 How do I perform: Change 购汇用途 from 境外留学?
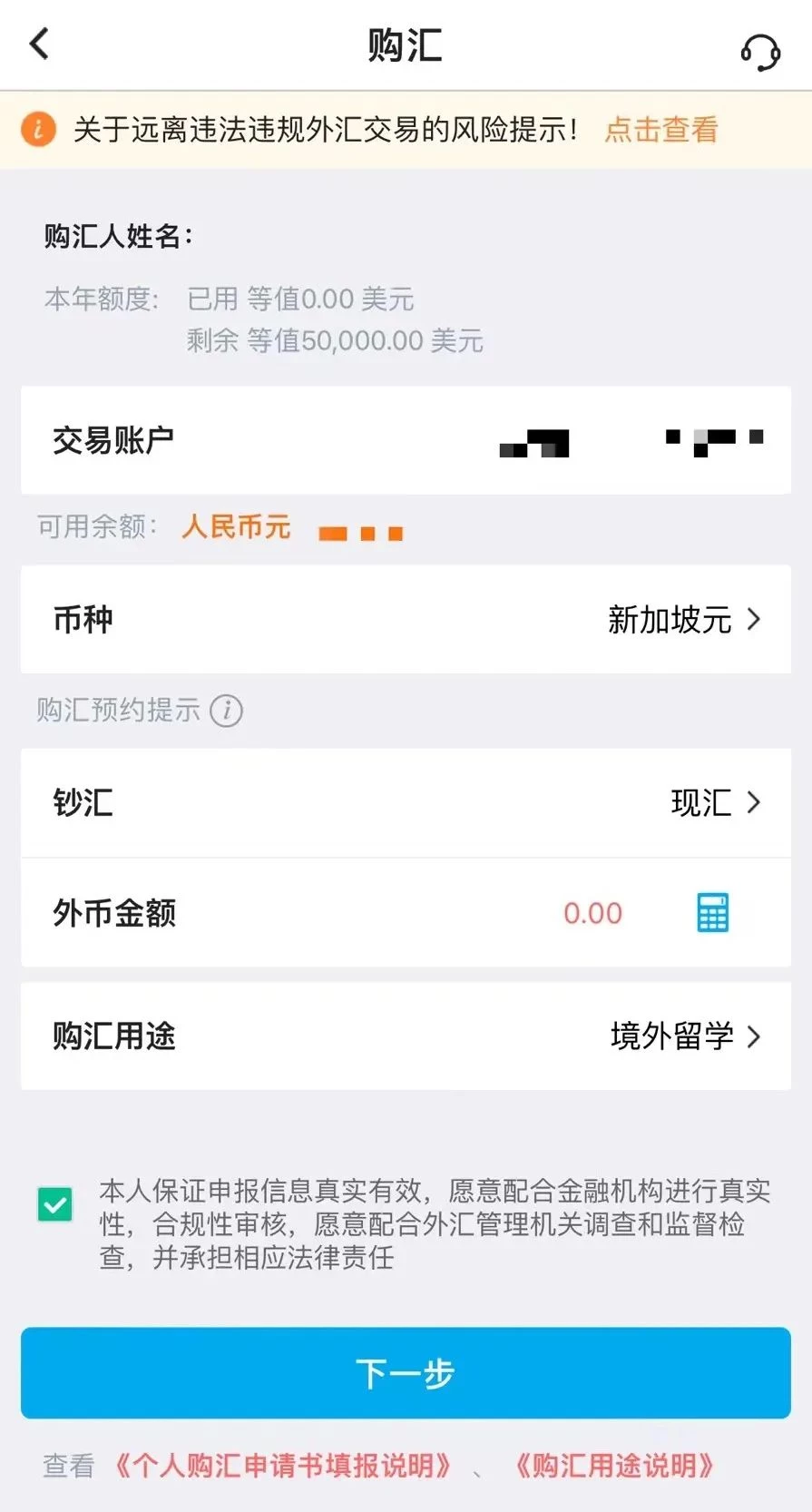(x=406, y=1036)
